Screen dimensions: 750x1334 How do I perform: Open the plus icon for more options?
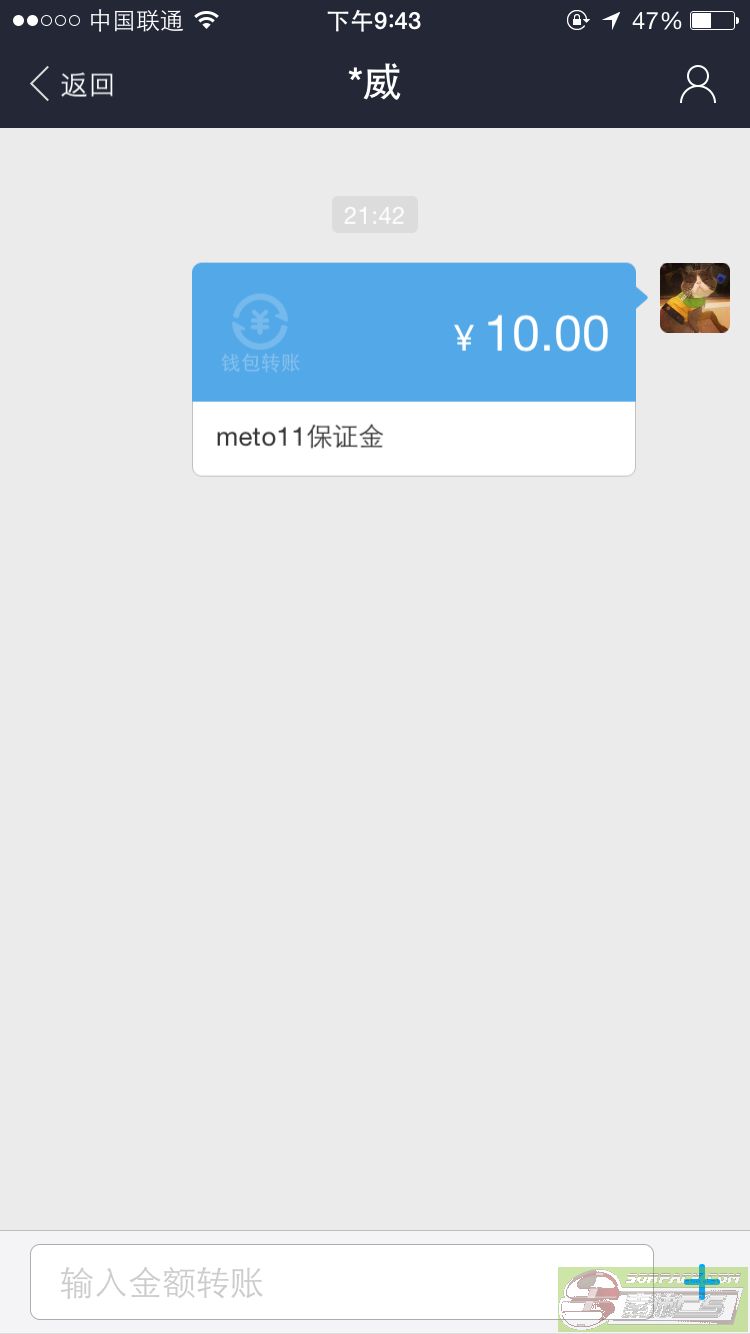(x=702, y=1281)
